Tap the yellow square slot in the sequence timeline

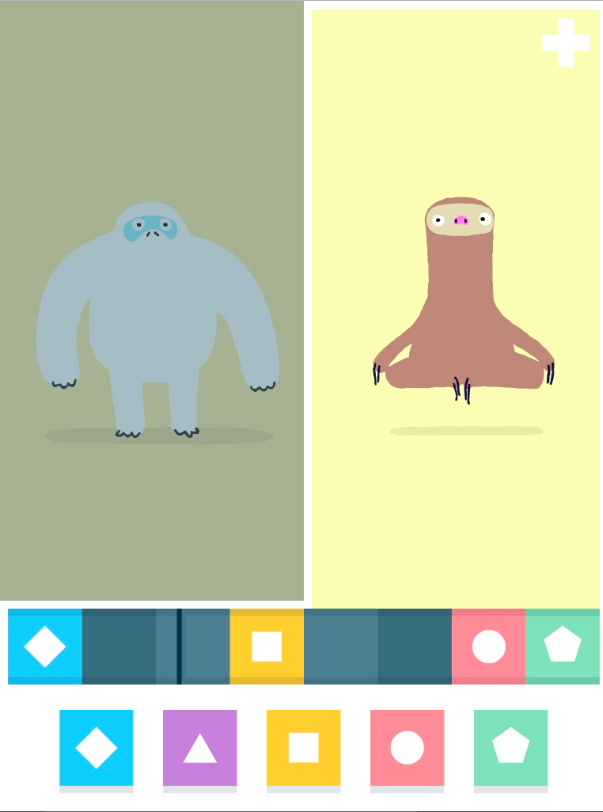[x=267, y=646]
